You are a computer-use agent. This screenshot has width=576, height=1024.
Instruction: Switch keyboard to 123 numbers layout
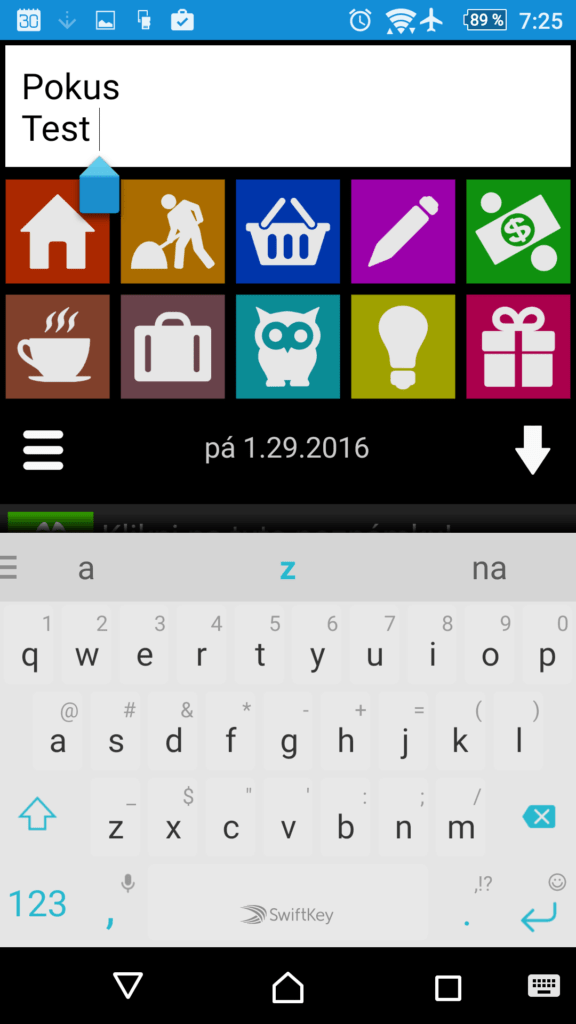(38, 904)
